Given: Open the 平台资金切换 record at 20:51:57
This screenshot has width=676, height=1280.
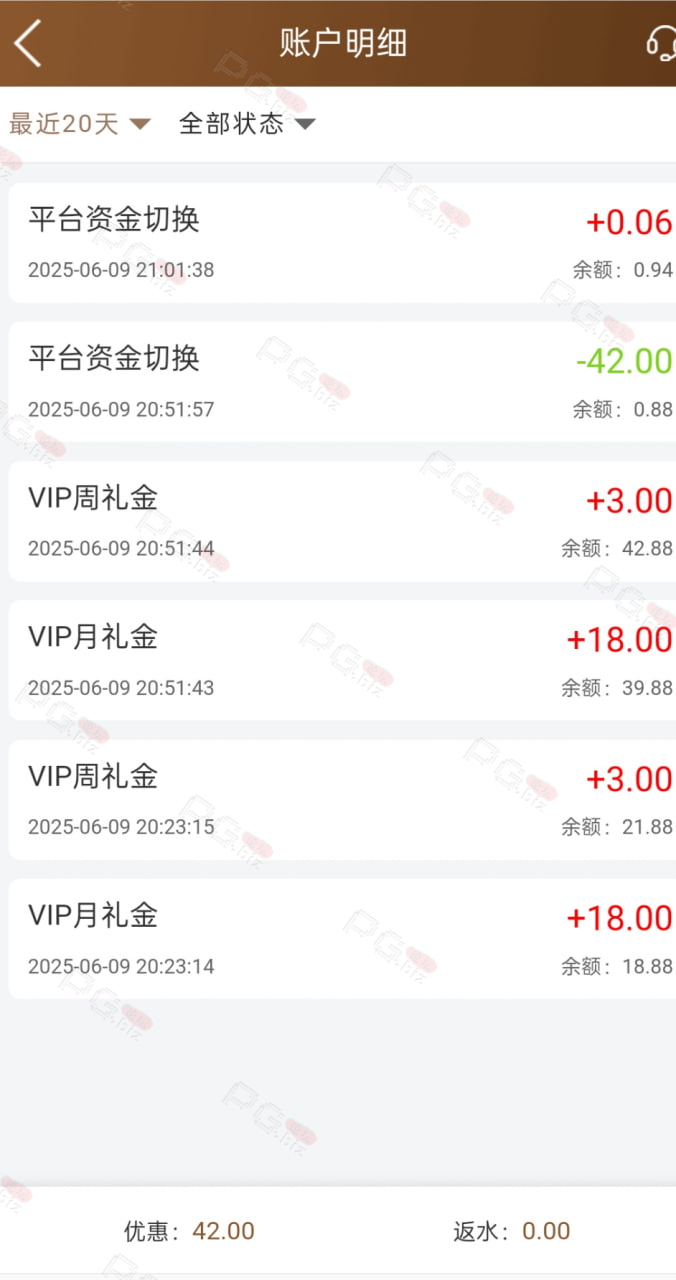Looking at the screenshot, I should tap(342, 382).
